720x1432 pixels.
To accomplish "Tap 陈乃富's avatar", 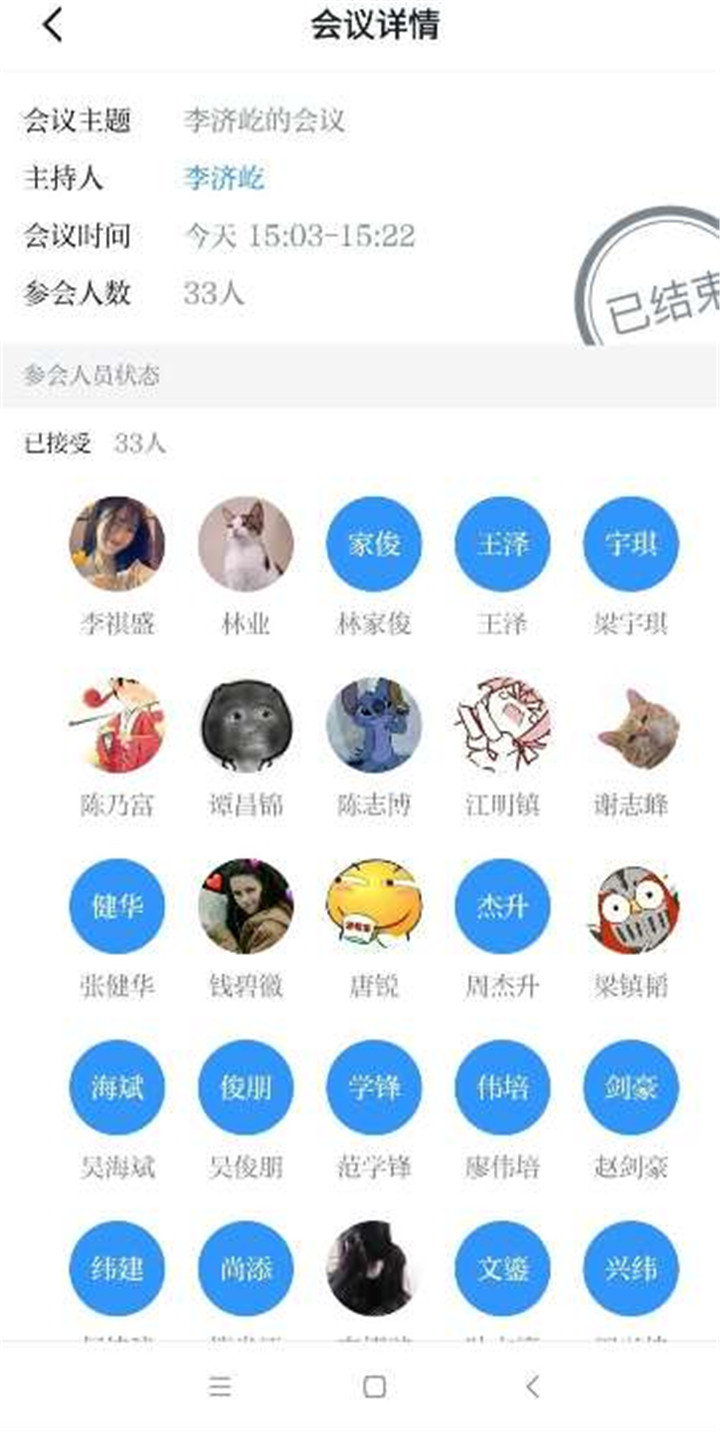I will (x=117, y=725).
